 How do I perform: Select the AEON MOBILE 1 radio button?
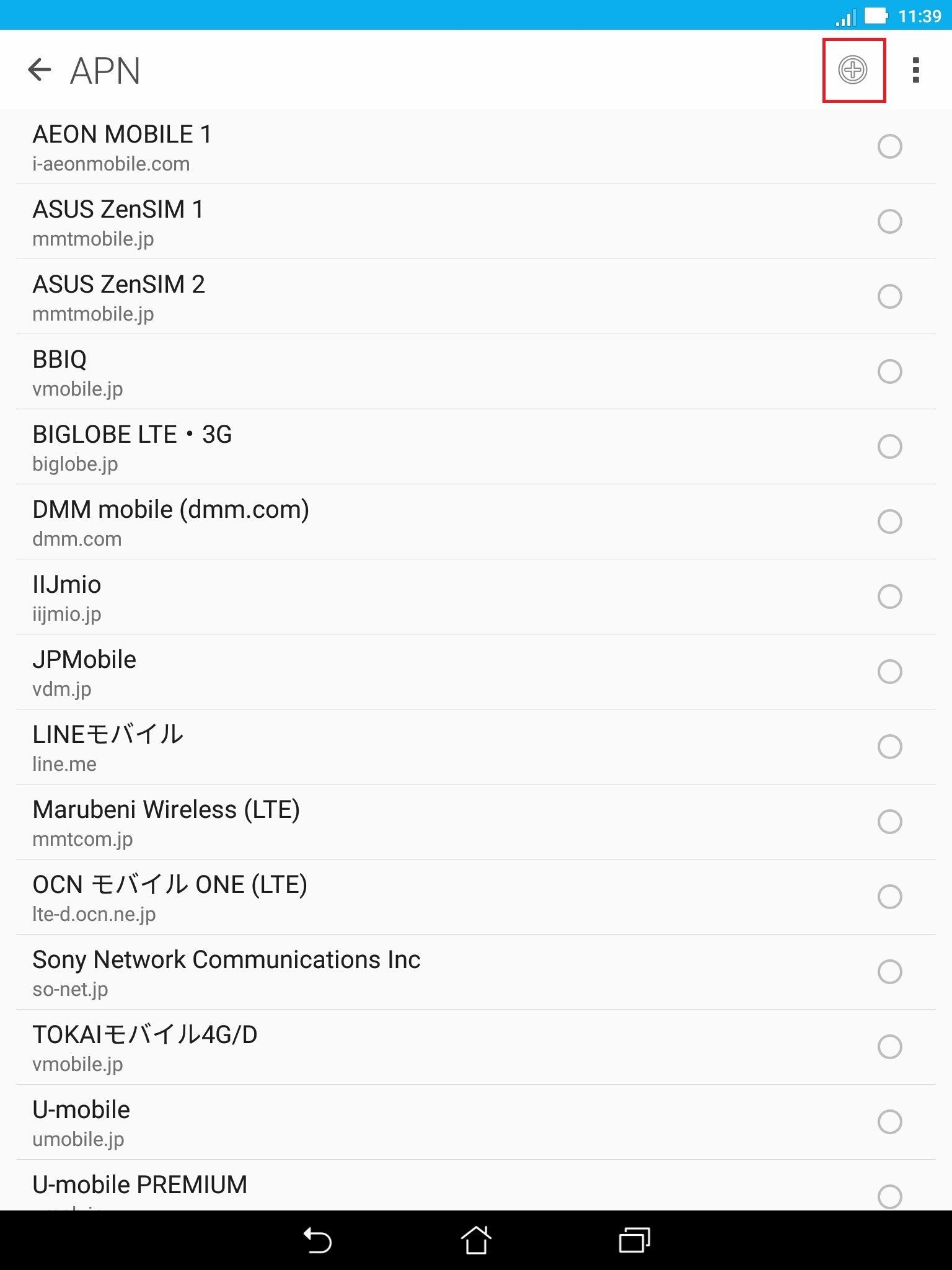(889, 147)
